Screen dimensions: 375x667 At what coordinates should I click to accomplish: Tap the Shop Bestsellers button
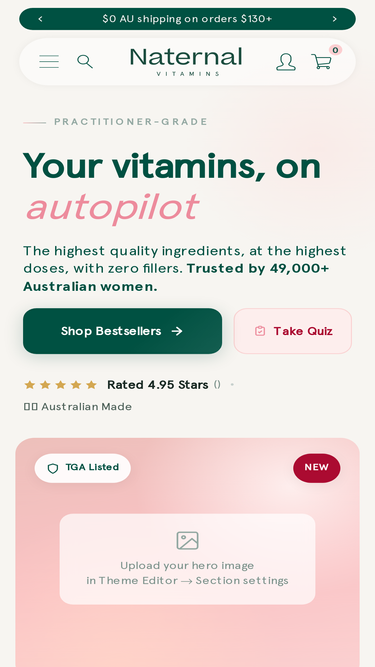tap(122, 331)
